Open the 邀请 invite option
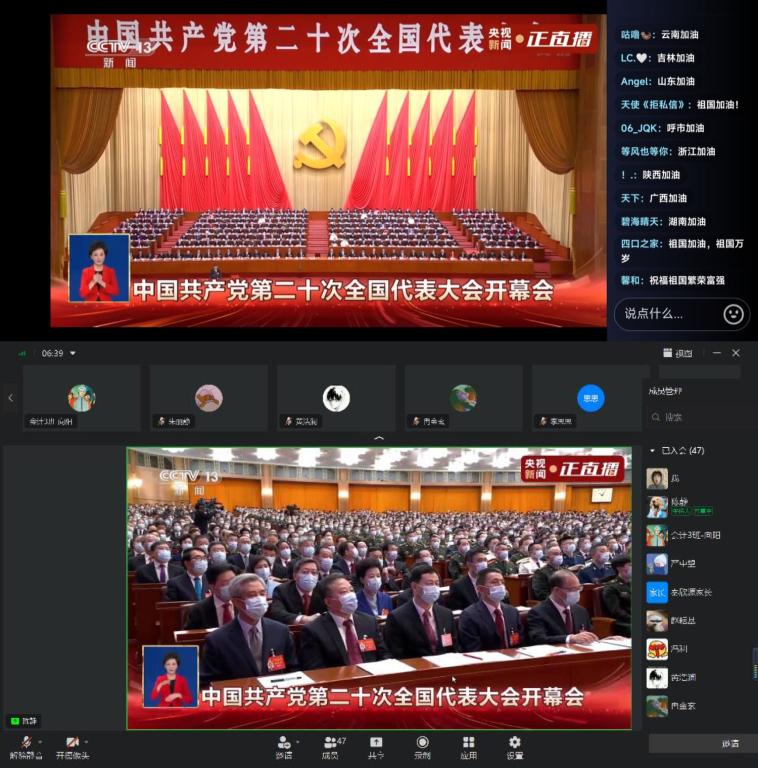The width and height of the screenshot is (758, 768). (x=285, y=747)
